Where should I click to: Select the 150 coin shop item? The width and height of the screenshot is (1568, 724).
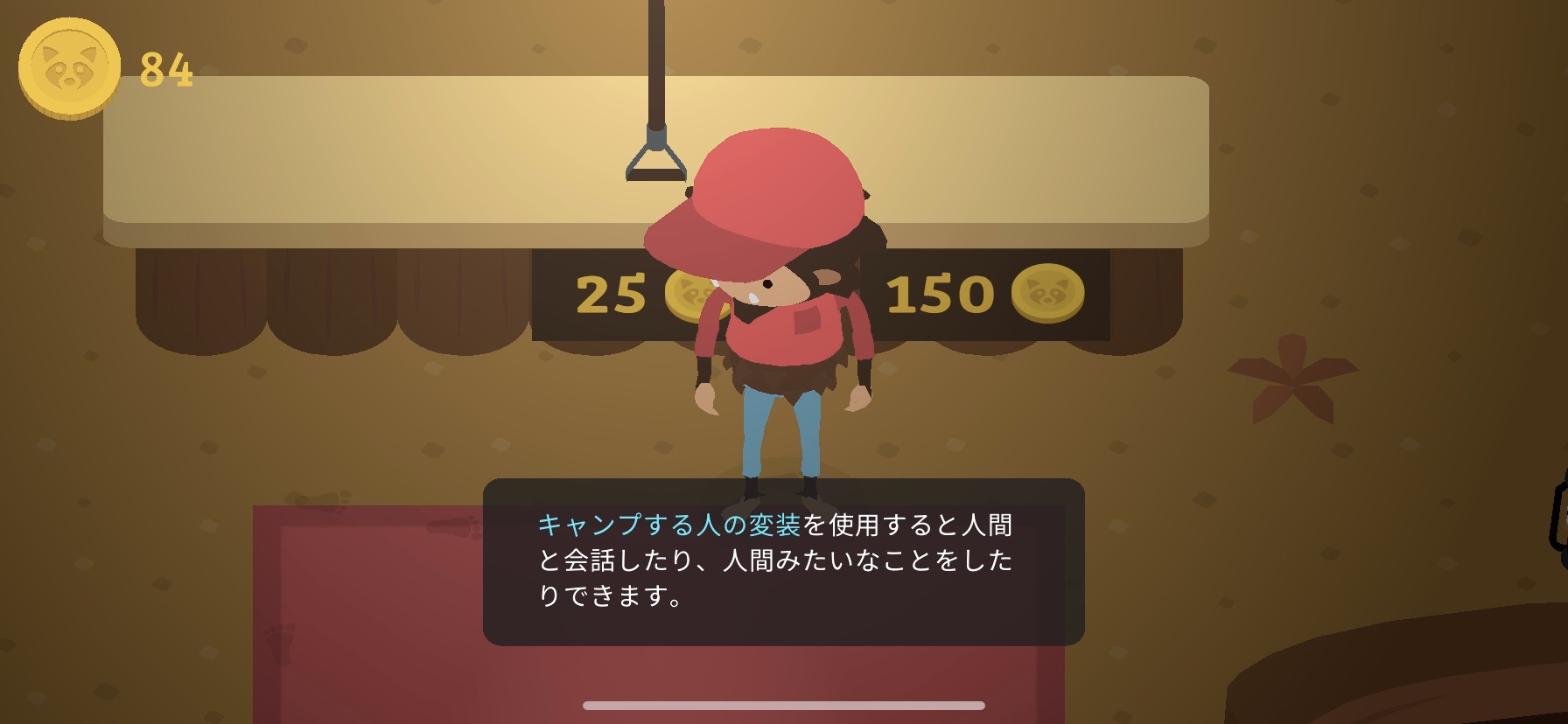pos(984,294)
